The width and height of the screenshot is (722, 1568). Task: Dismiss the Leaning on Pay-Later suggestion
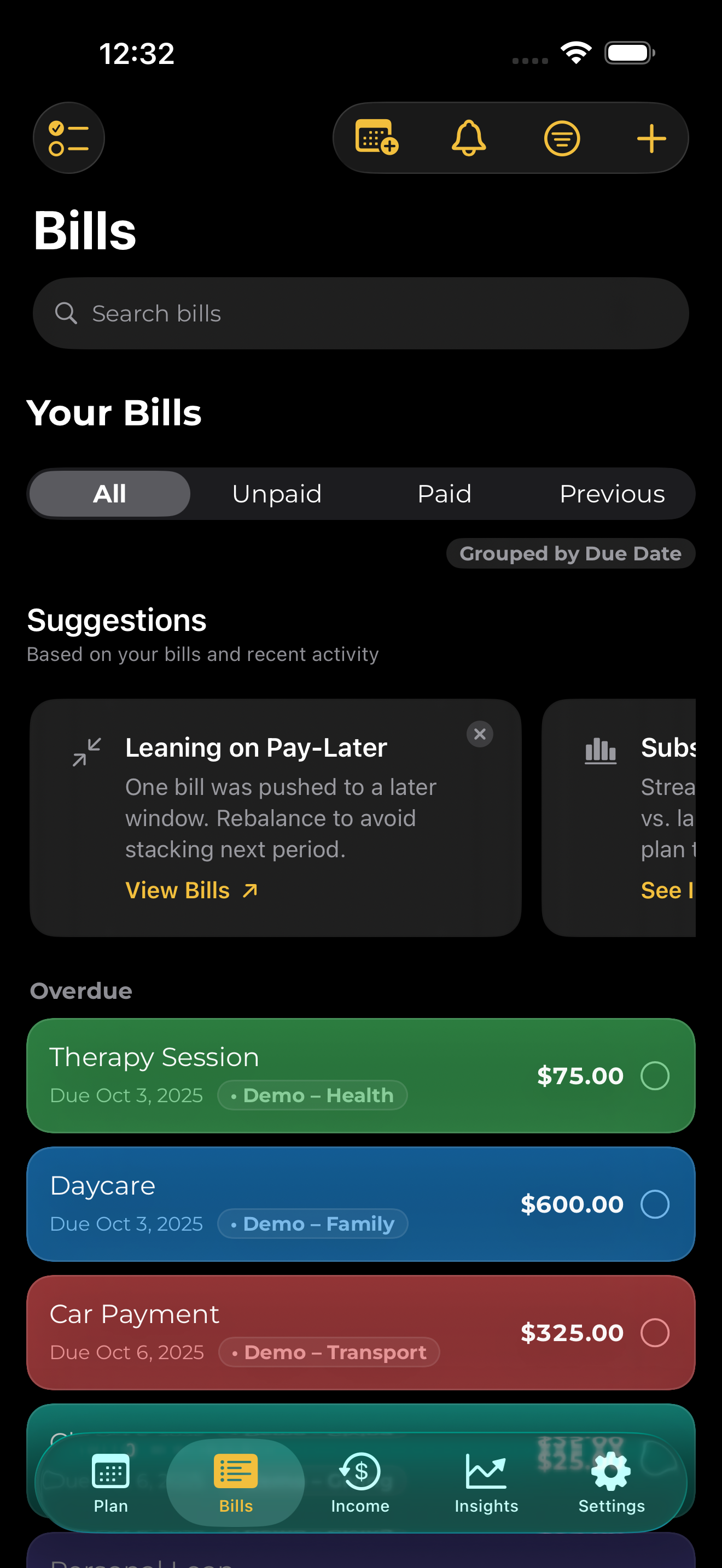[480, 734]
